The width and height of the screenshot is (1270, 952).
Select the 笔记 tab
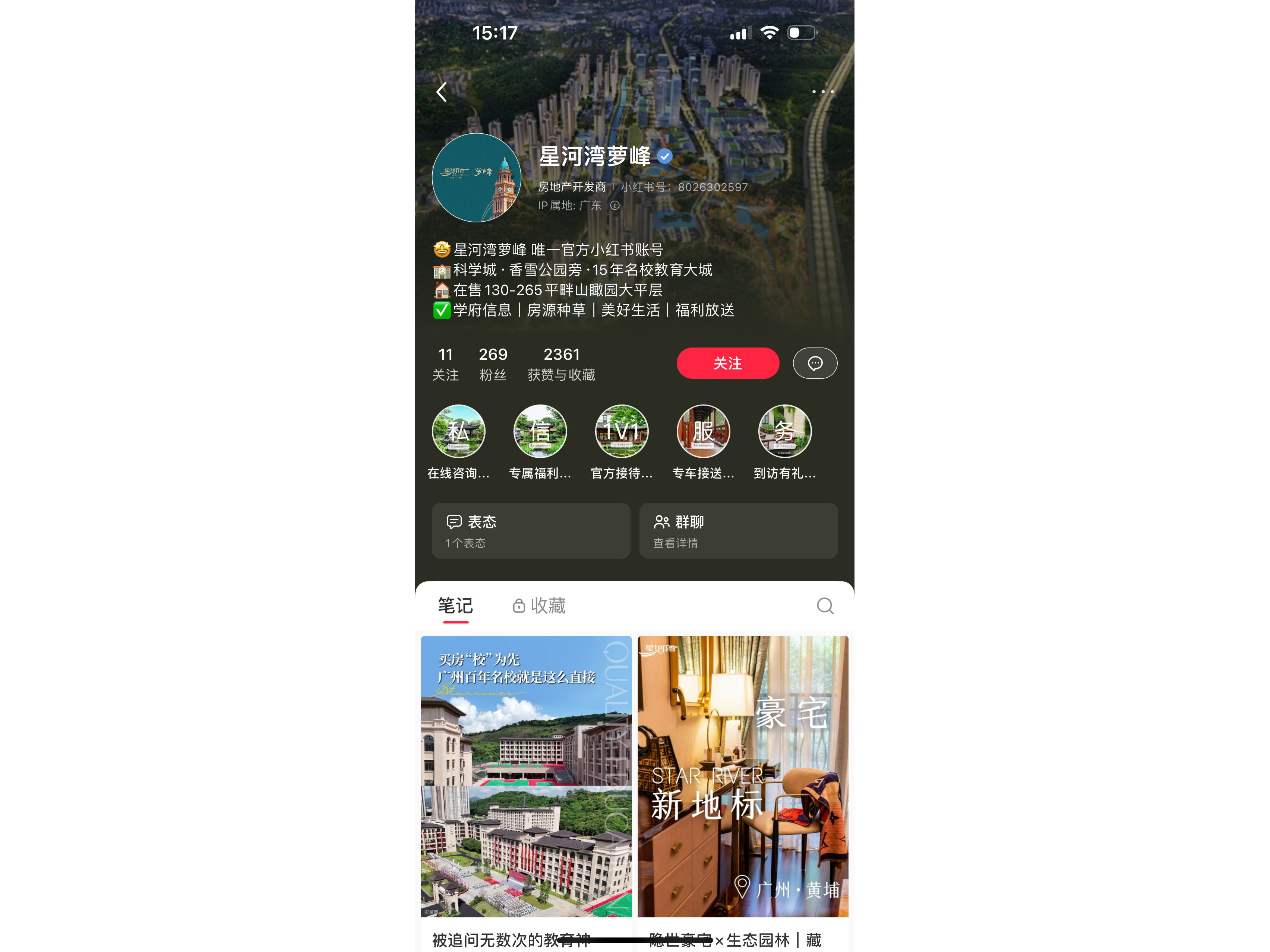455,606
